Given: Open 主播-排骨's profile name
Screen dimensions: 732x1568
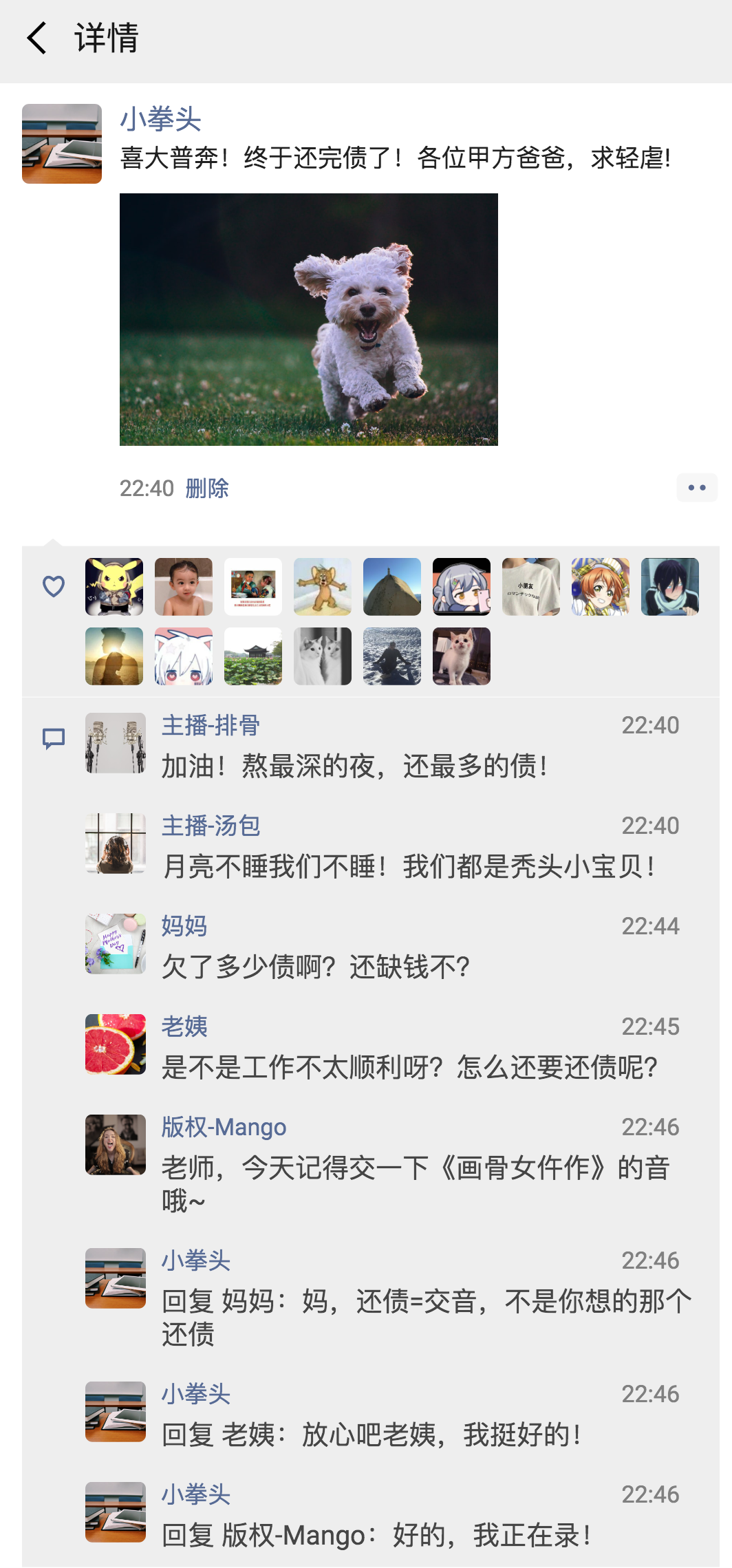Looking at the screenshot, I should coord(211,725).
